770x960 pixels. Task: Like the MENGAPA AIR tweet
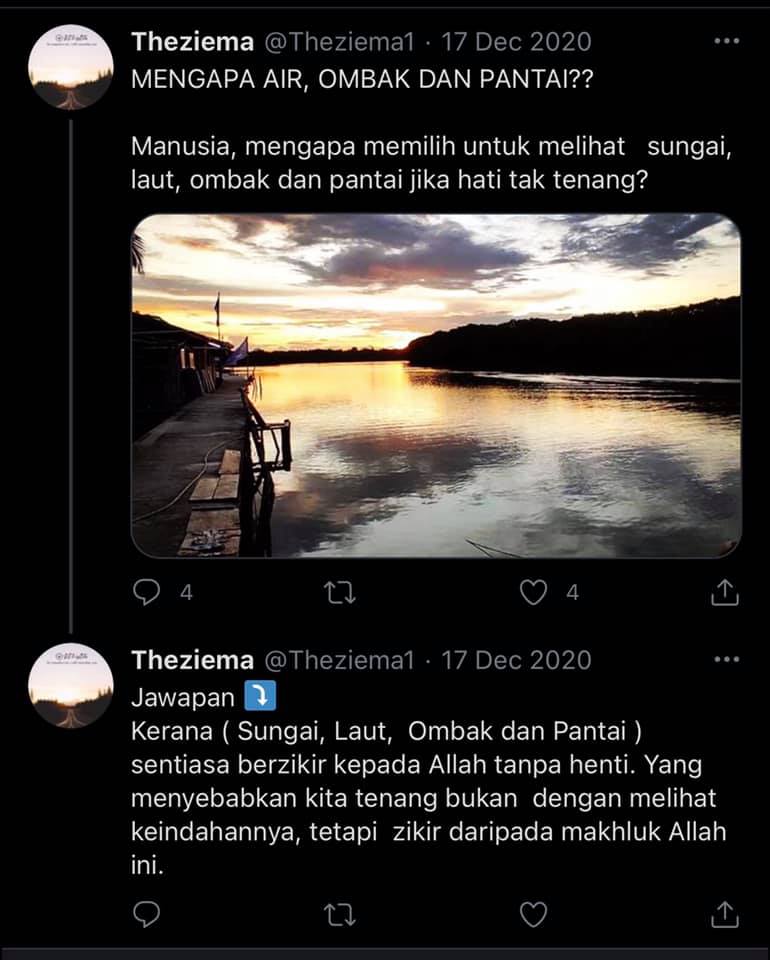tap(533, 592)
